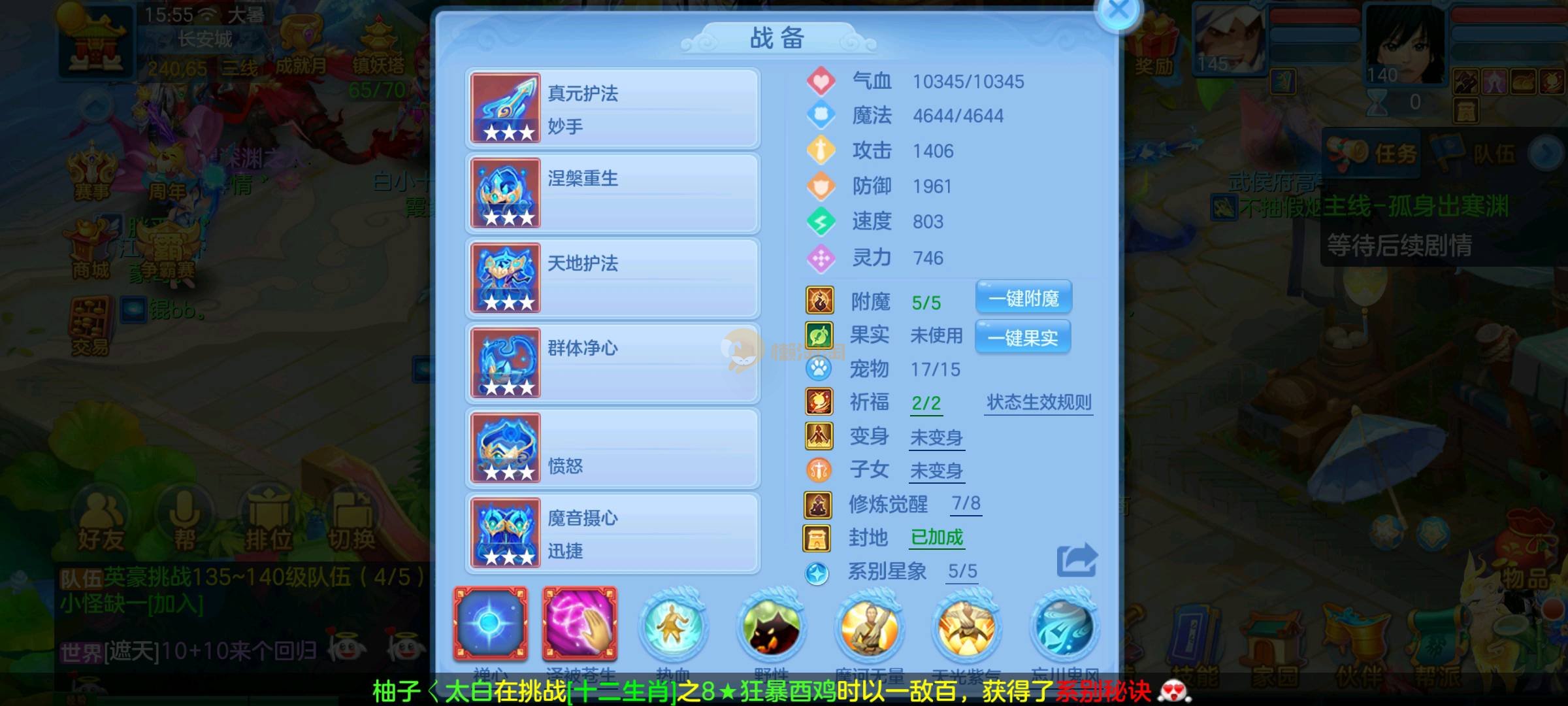View 修炼觉醒 7/8 details

click(966, 503)
